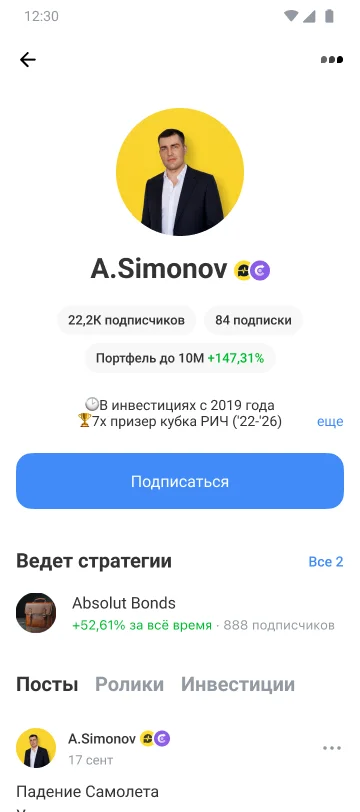The width and height of the screenshot is (360, 812).
Task: Switch to the Ролики tab
Action: 129,685
